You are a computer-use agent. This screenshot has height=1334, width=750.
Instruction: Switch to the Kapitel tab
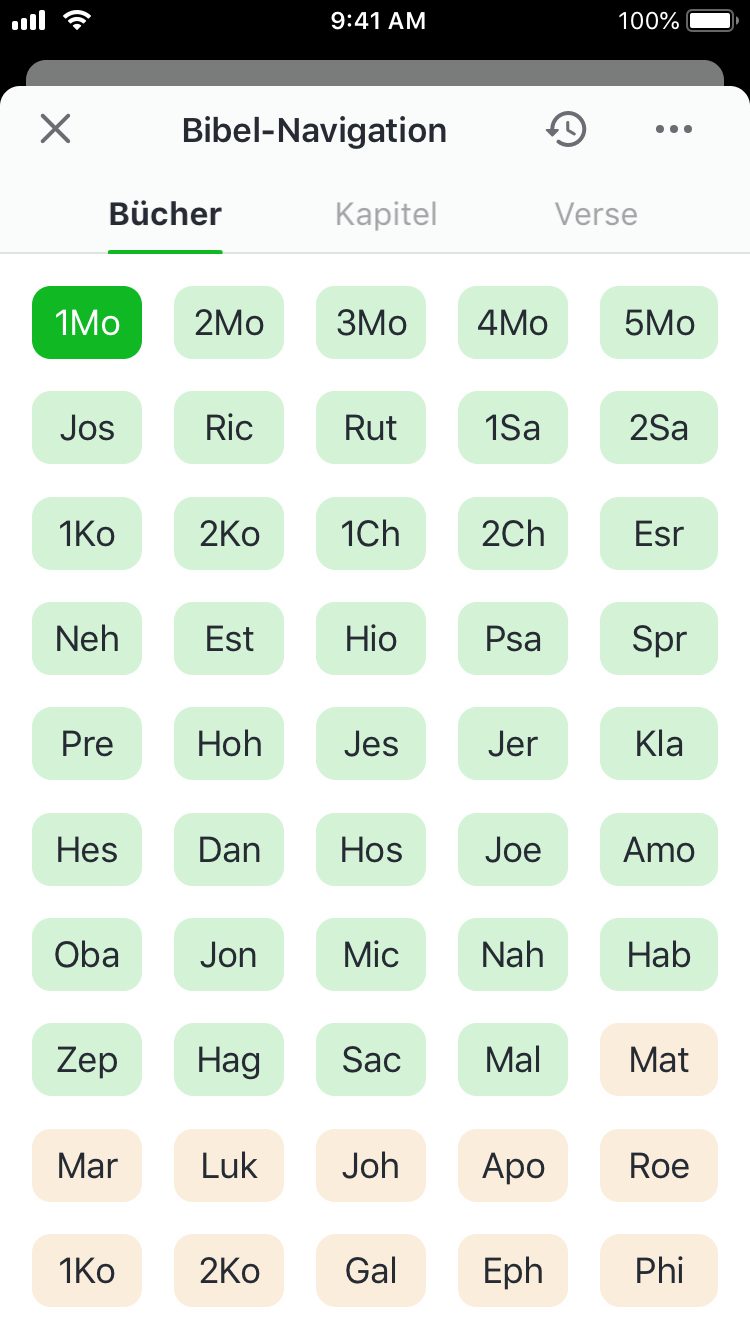386,214
